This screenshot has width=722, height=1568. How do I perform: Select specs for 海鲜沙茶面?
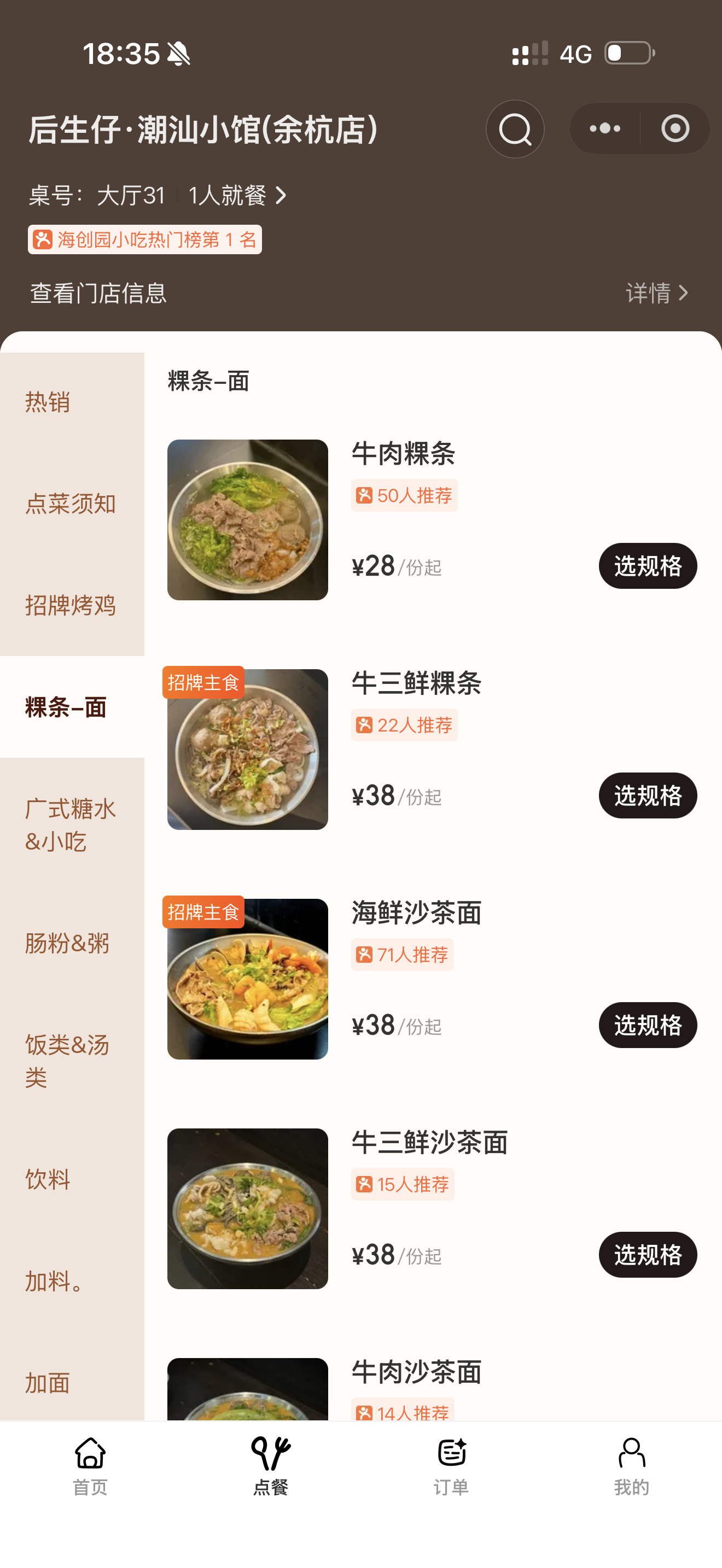click(x=647, y=1025)
